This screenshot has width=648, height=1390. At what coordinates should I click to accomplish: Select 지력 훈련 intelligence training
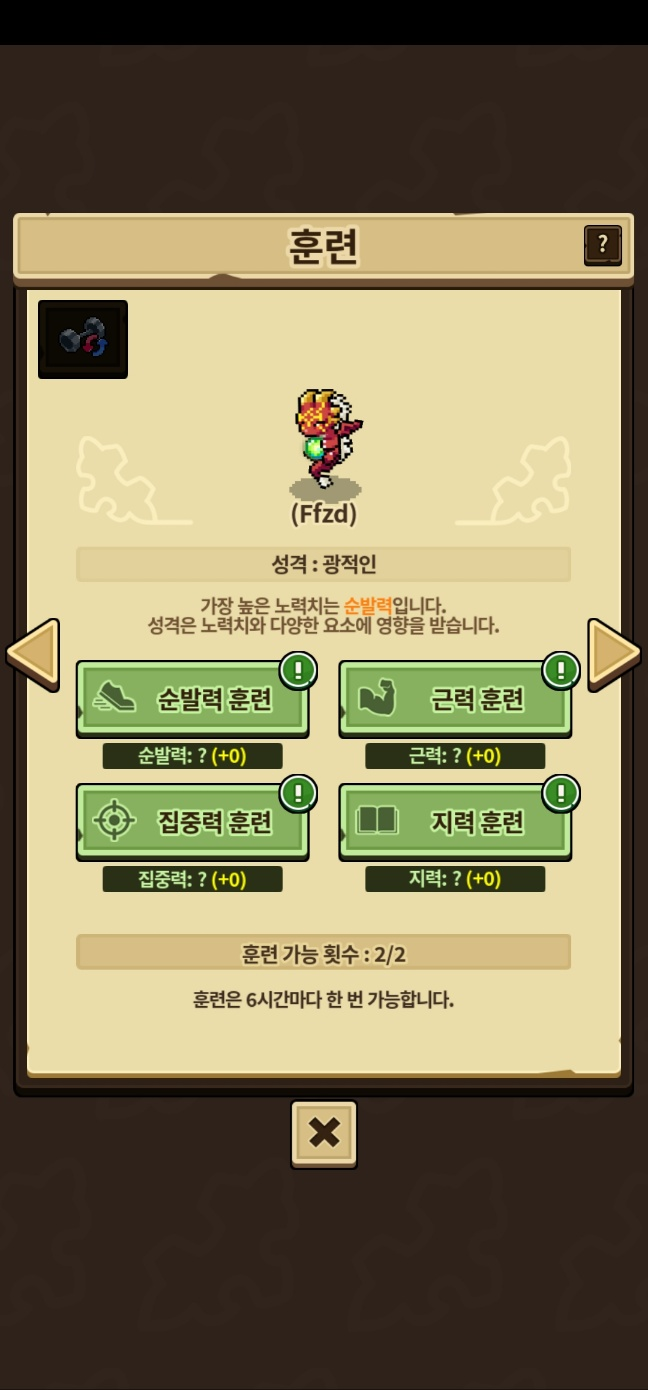(x=455, y=822)
